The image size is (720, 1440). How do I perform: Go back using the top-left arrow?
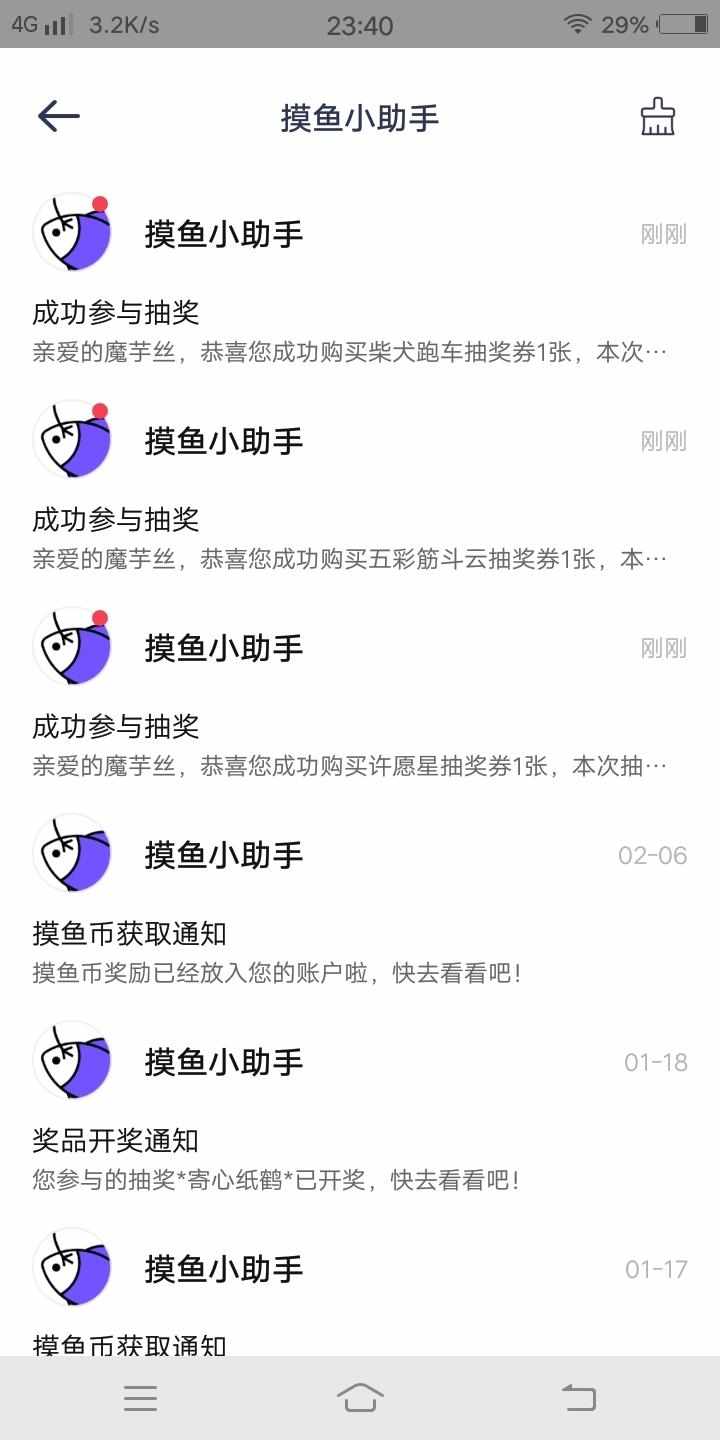pyautogui.click(x=58, y=117)
